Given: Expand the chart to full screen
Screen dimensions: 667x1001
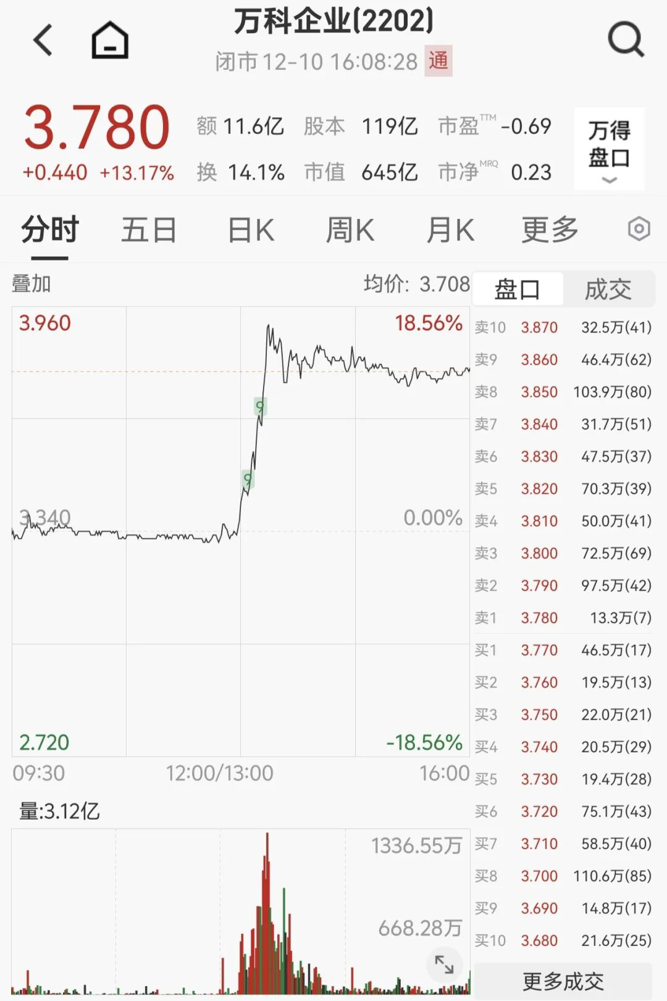Looking at the screenshot, I should (444, 965).
